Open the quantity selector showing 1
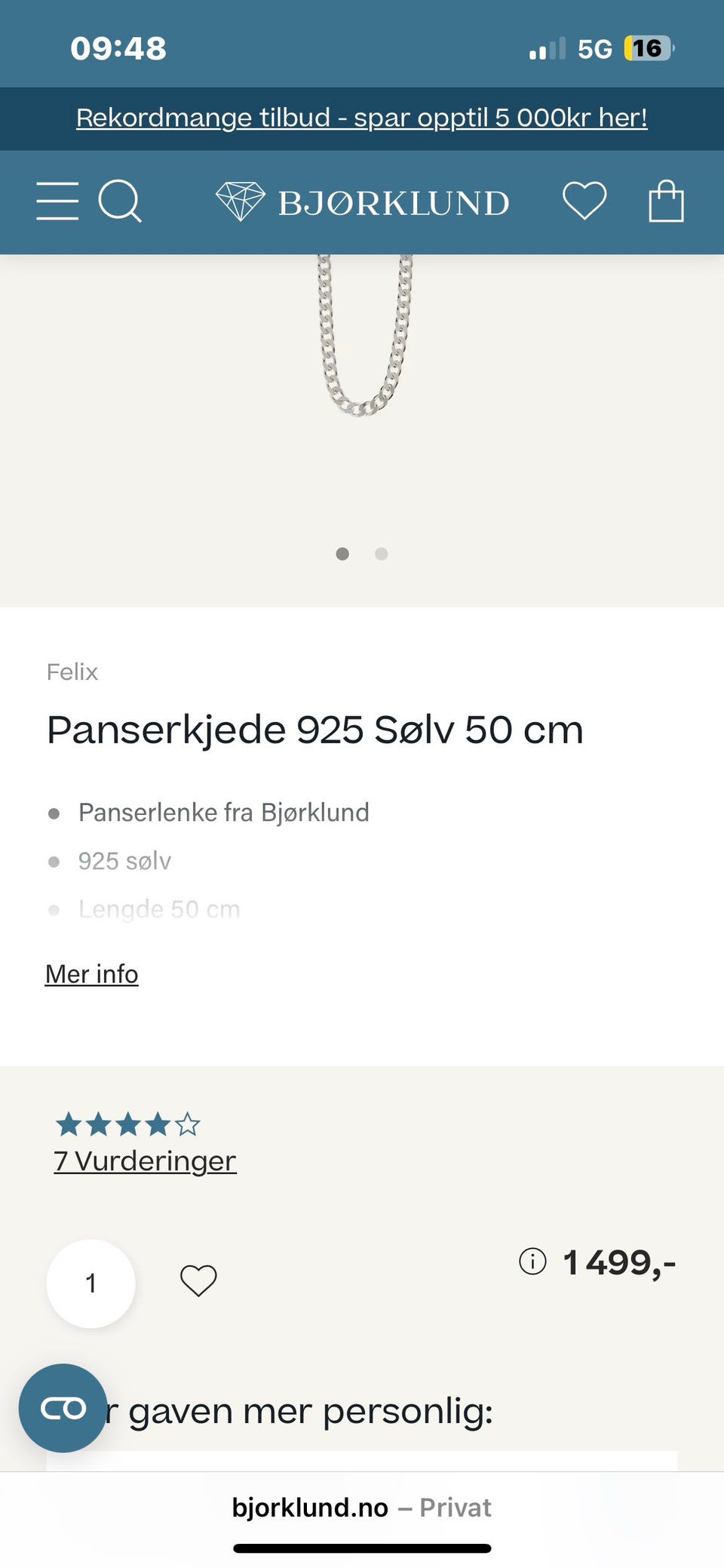The image size is (724, 1568). pyautogui.click(x=90, y=1282)
